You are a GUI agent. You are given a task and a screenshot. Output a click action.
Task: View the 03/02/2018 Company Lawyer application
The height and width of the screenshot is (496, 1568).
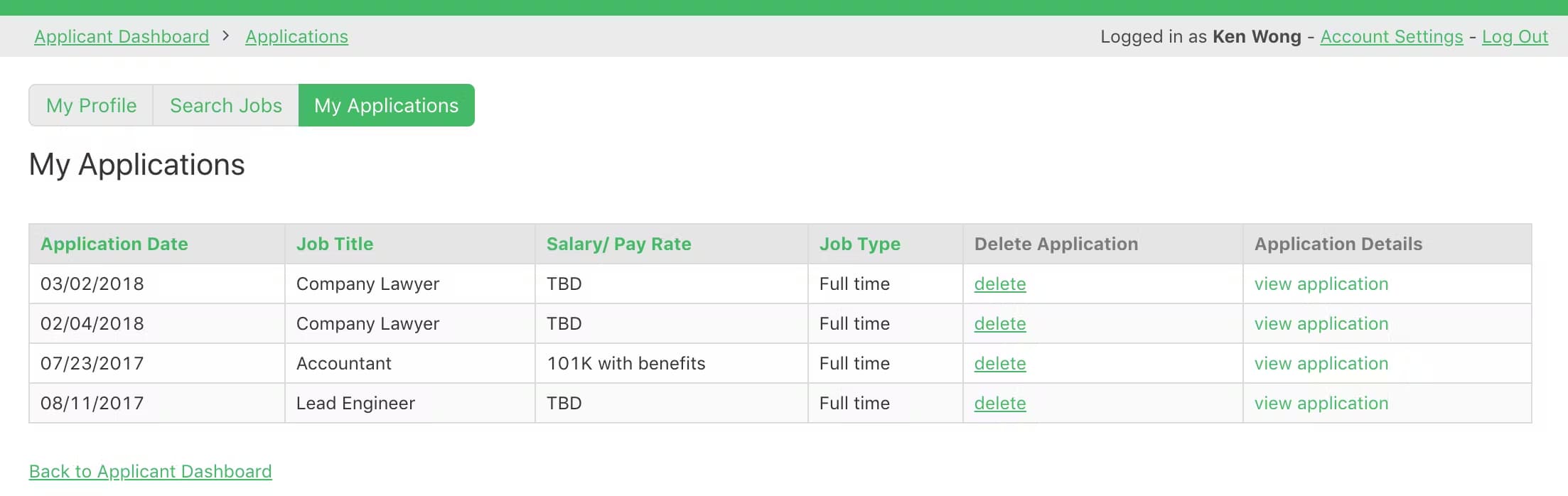coord(1321,284)
